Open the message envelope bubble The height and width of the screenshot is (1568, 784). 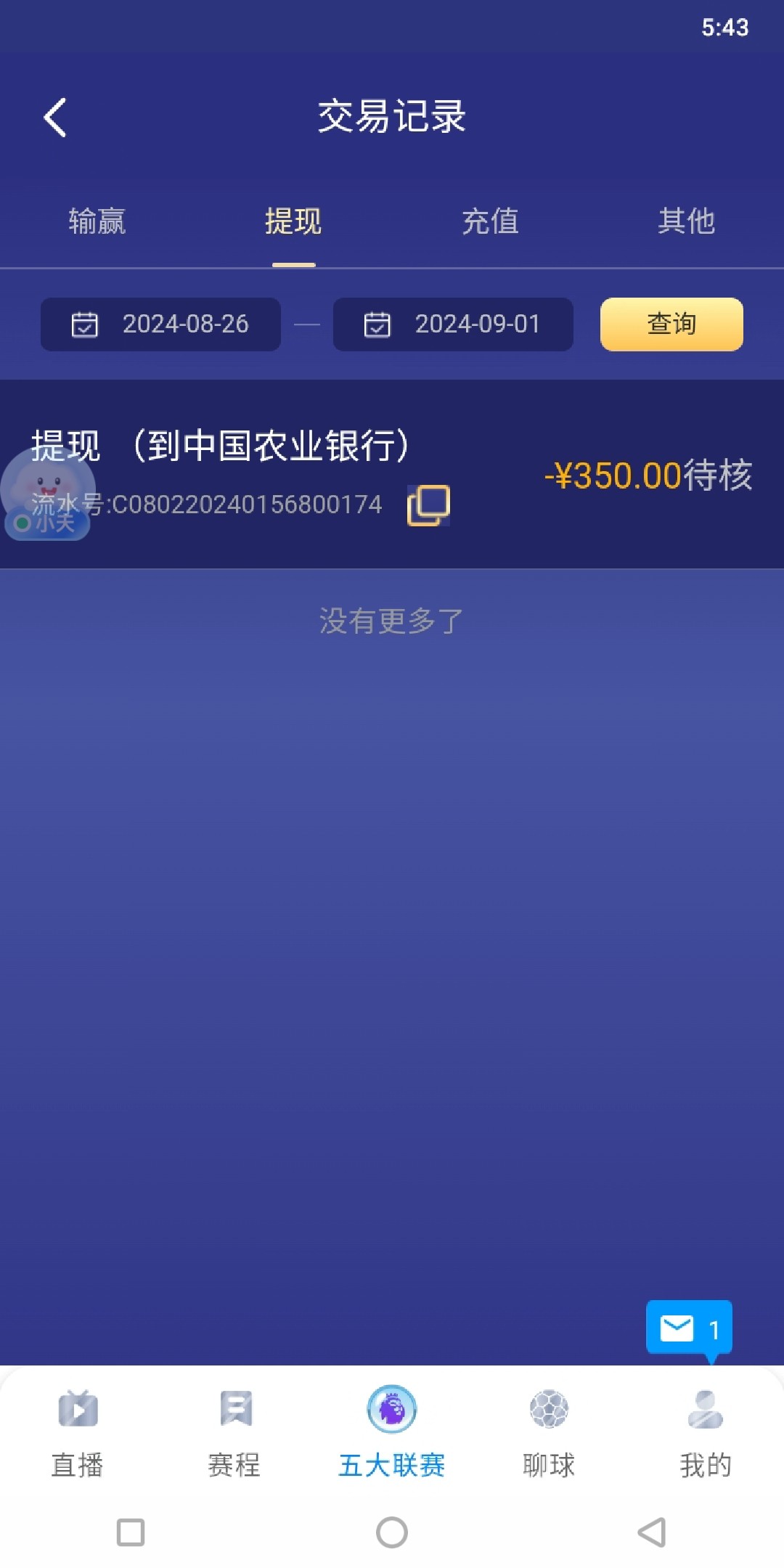point(688,1328)
